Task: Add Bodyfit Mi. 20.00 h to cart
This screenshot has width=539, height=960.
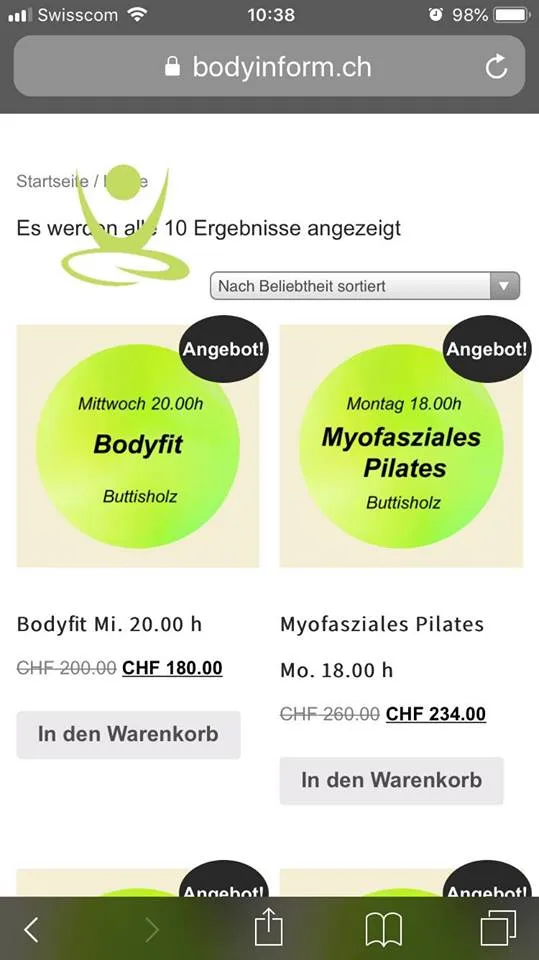Action: 128,734
